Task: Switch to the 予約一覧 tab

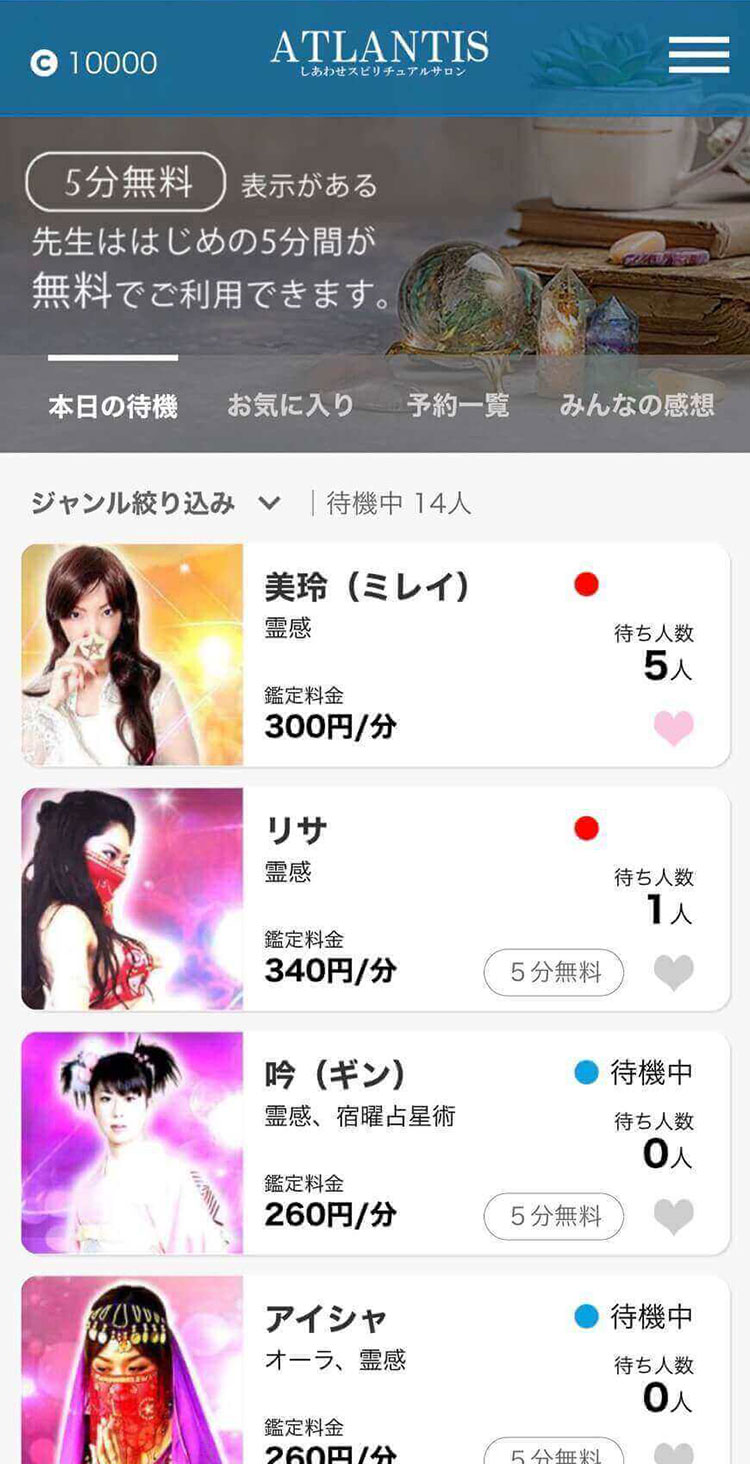Action: point(458,405)
